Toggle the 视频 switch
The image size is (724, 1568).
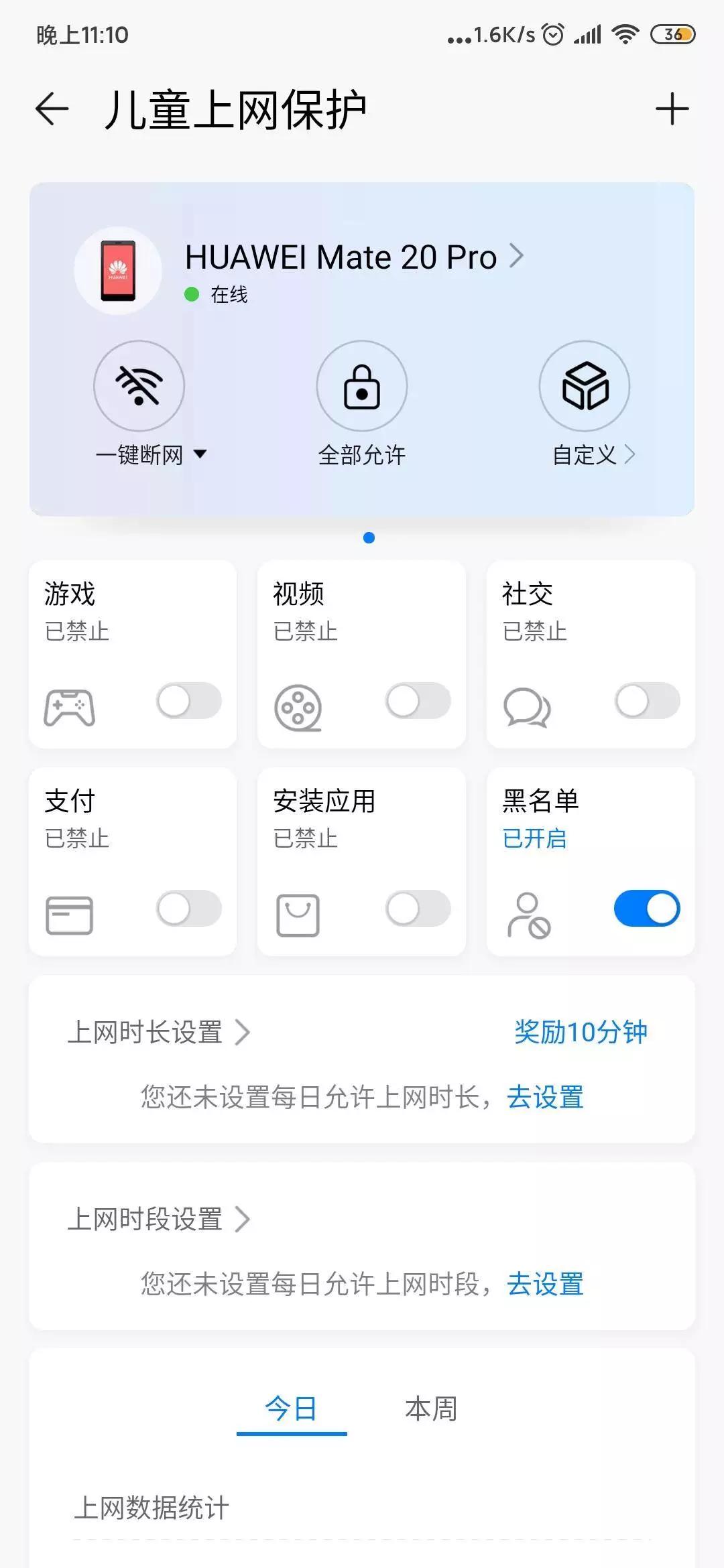[418, 701]
